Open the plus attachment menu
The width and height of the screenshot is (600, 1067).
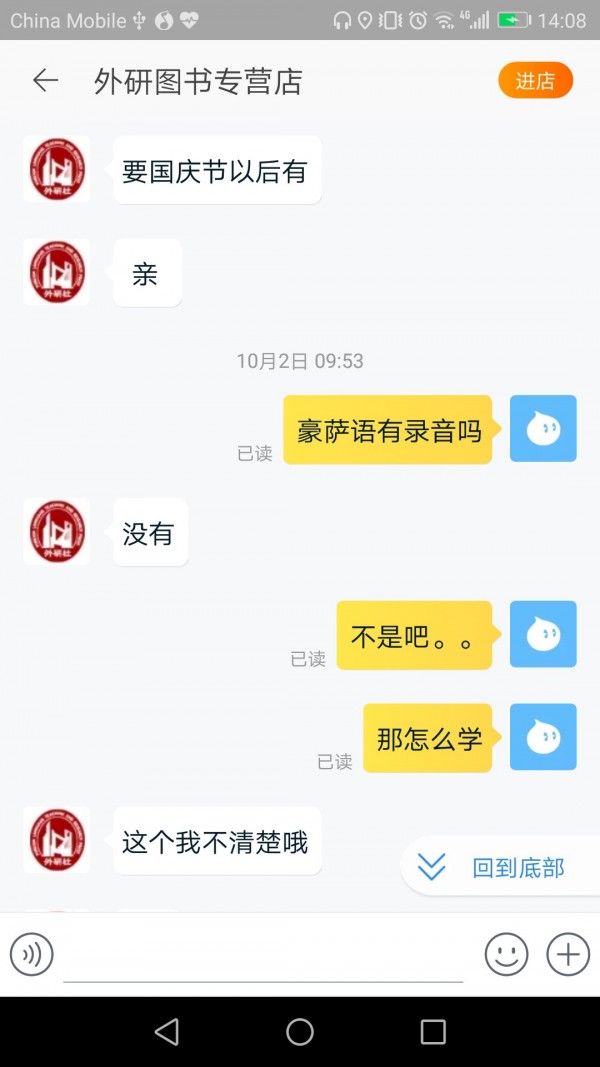[568, 954]
